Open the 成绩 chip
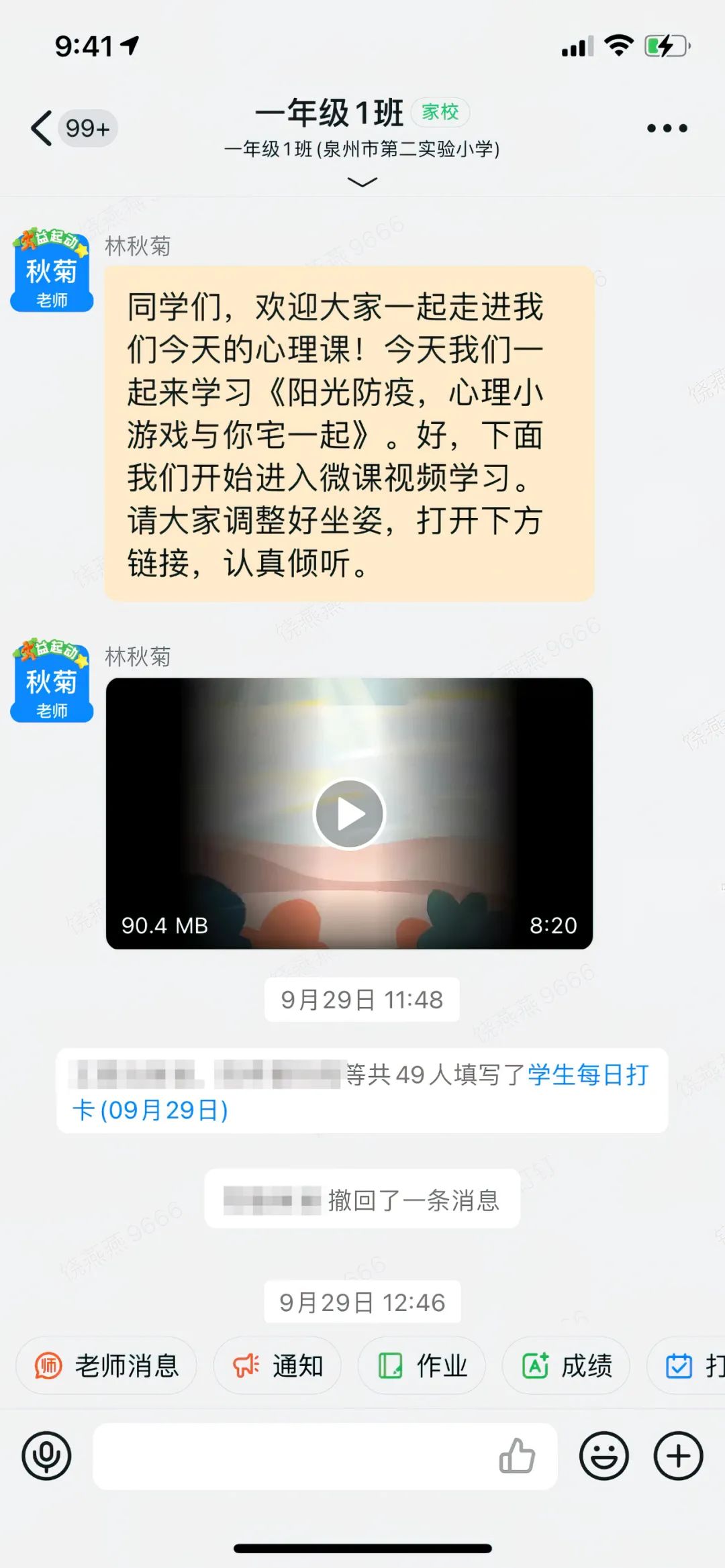725x1568 pixels. tap(567, 1366)
